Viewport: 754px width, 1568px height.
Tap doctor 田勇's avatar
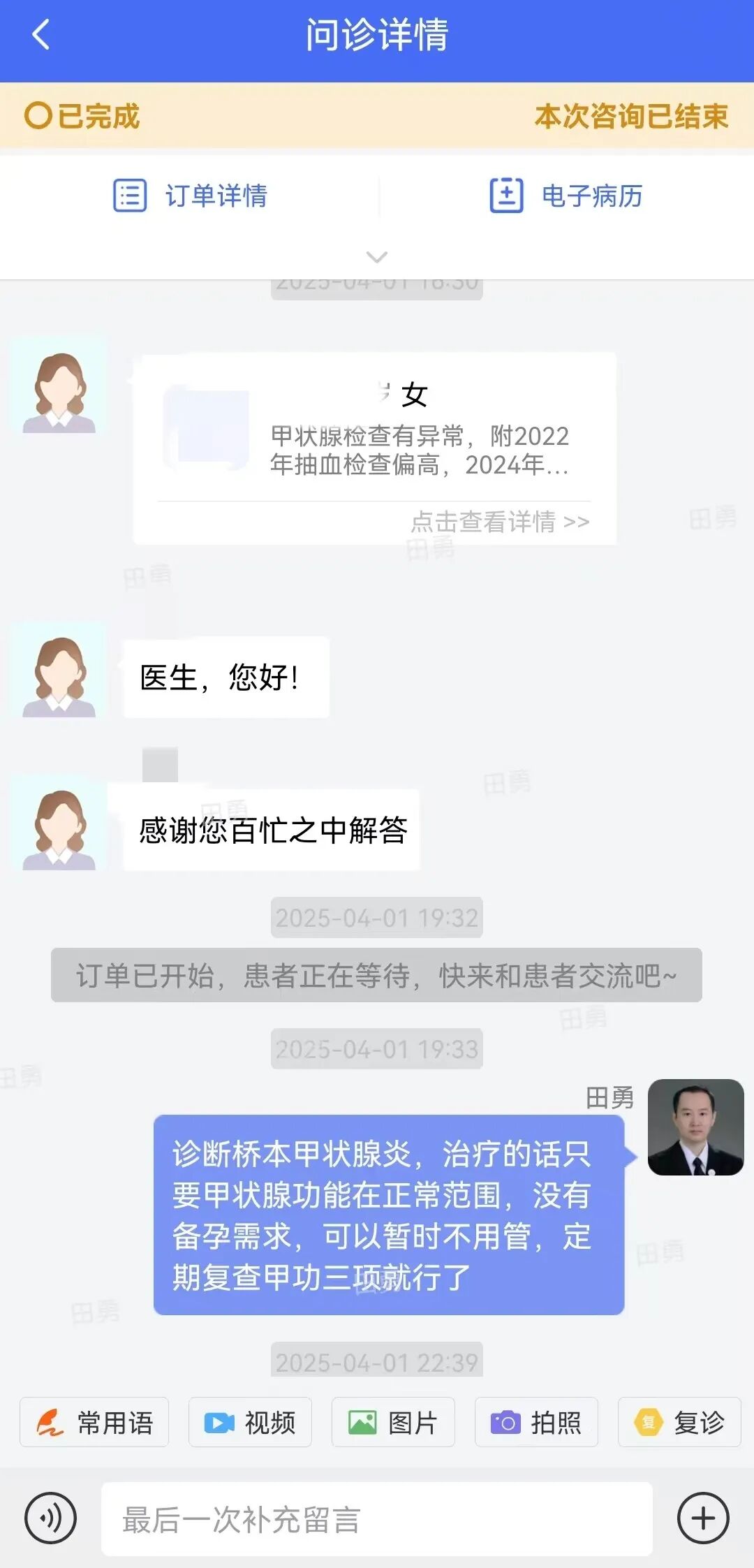(695, 1127)
